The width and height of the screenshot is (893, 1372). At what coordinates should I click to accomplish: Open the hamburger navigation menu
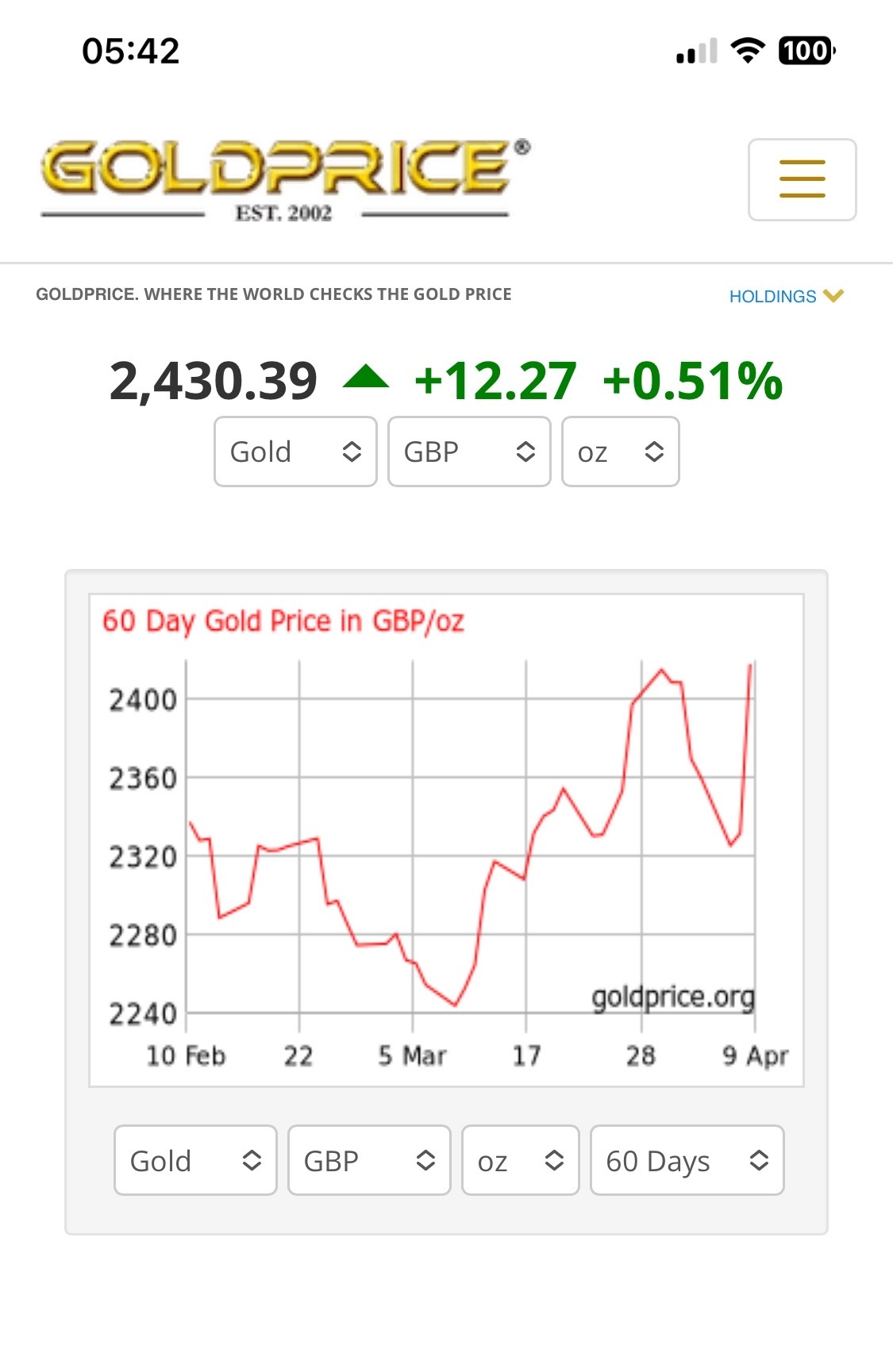(x=802, y=179)
